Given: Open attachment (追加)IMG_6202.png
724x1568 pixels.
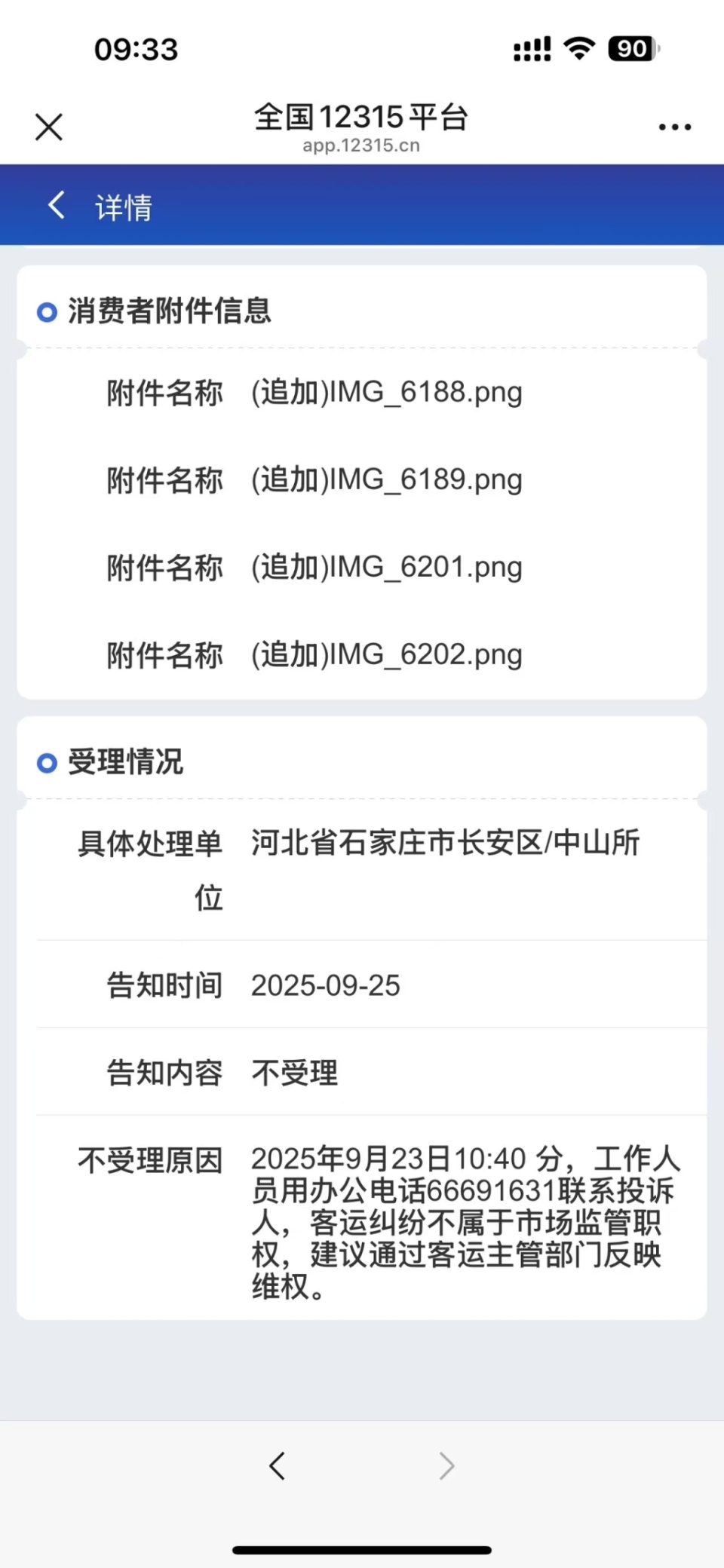Looking at the screenshot, I should click(387, 655).
